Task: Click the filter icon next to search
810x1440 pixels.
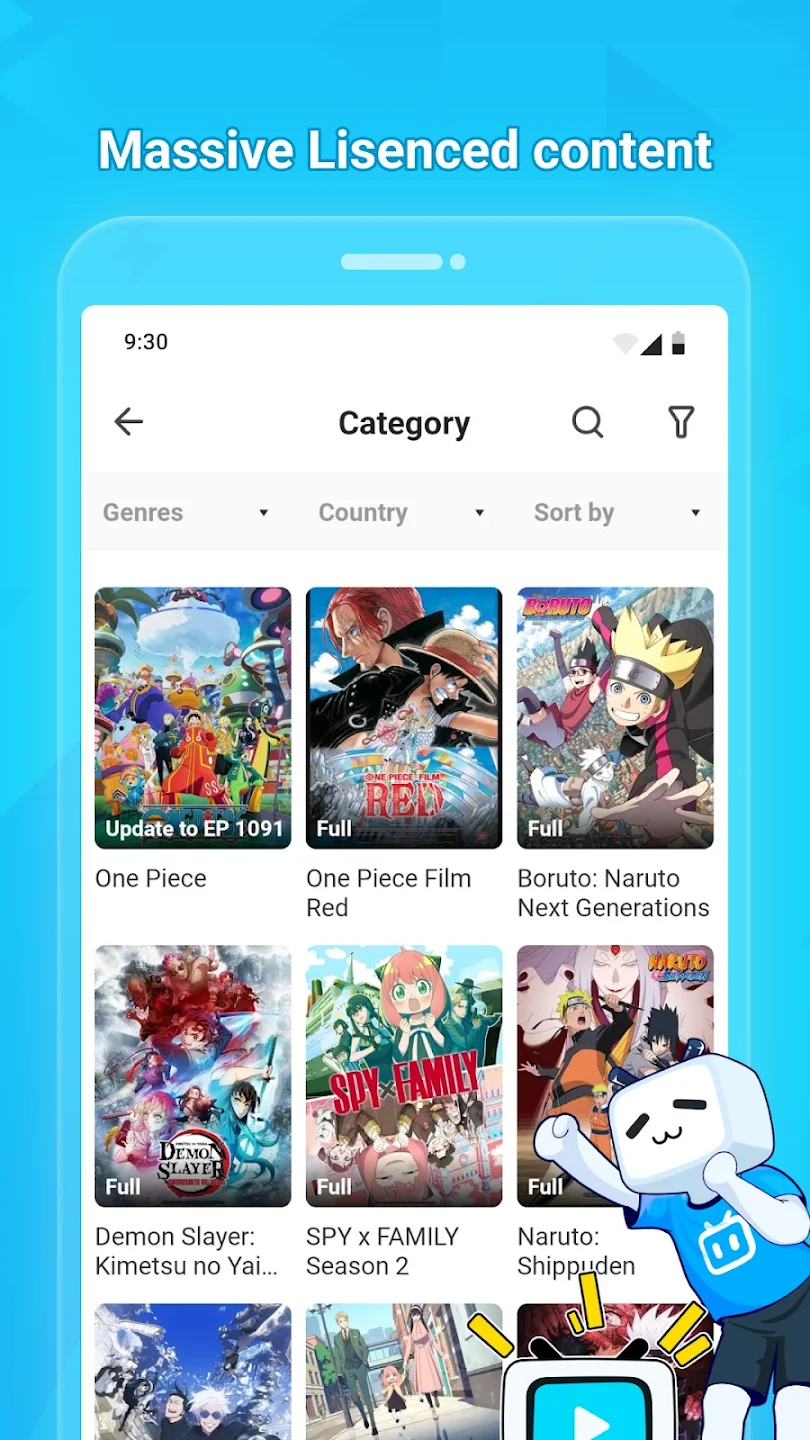Action: pos(681,422)
